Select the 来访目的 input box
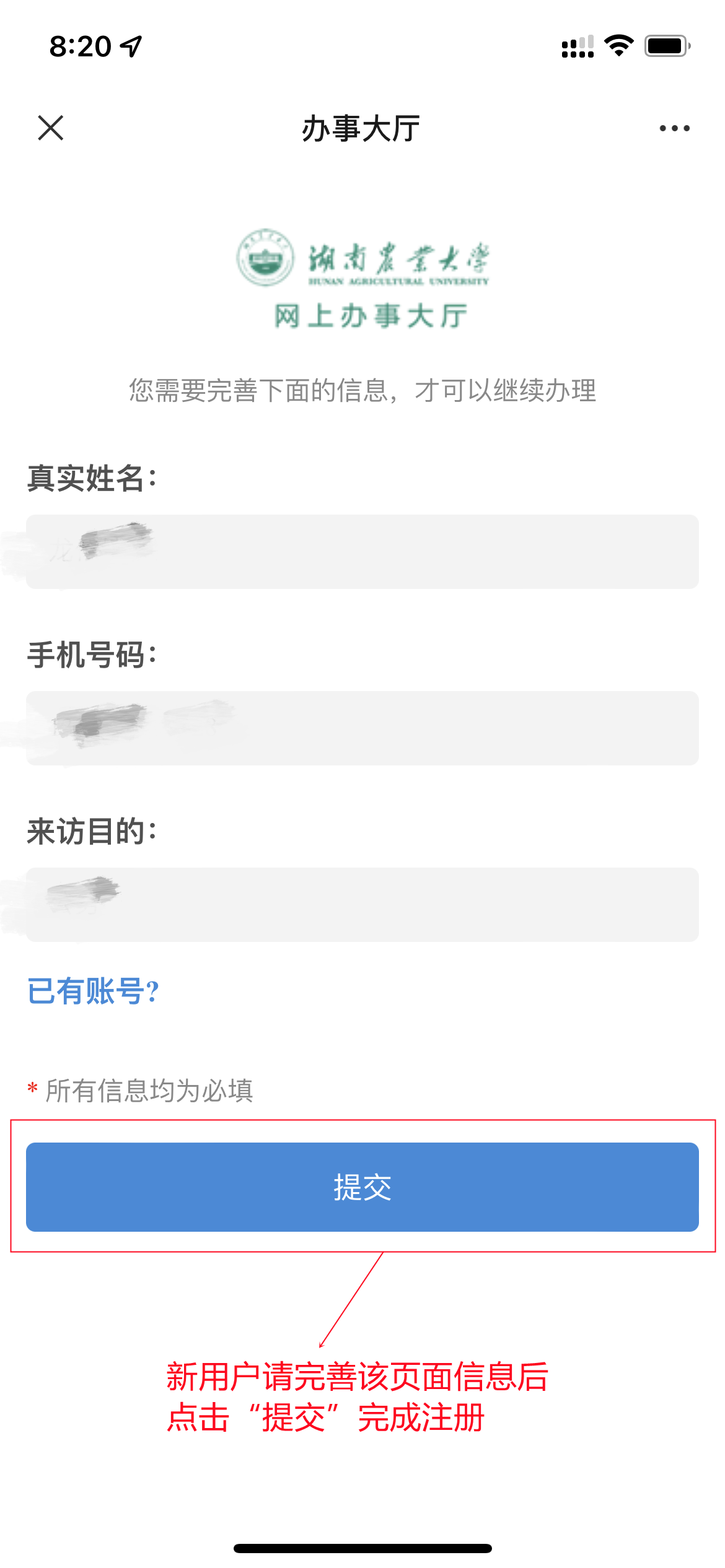 tap(362, 904)
